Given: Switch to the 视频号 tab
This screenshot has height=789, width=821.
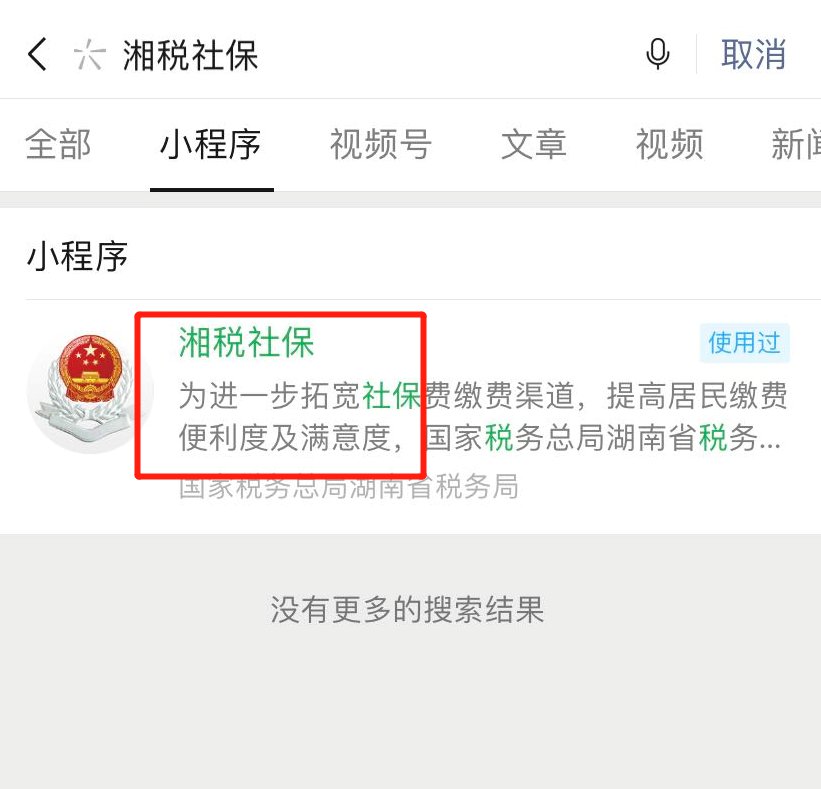Looking at the screenshot, I should coord(380,145).
